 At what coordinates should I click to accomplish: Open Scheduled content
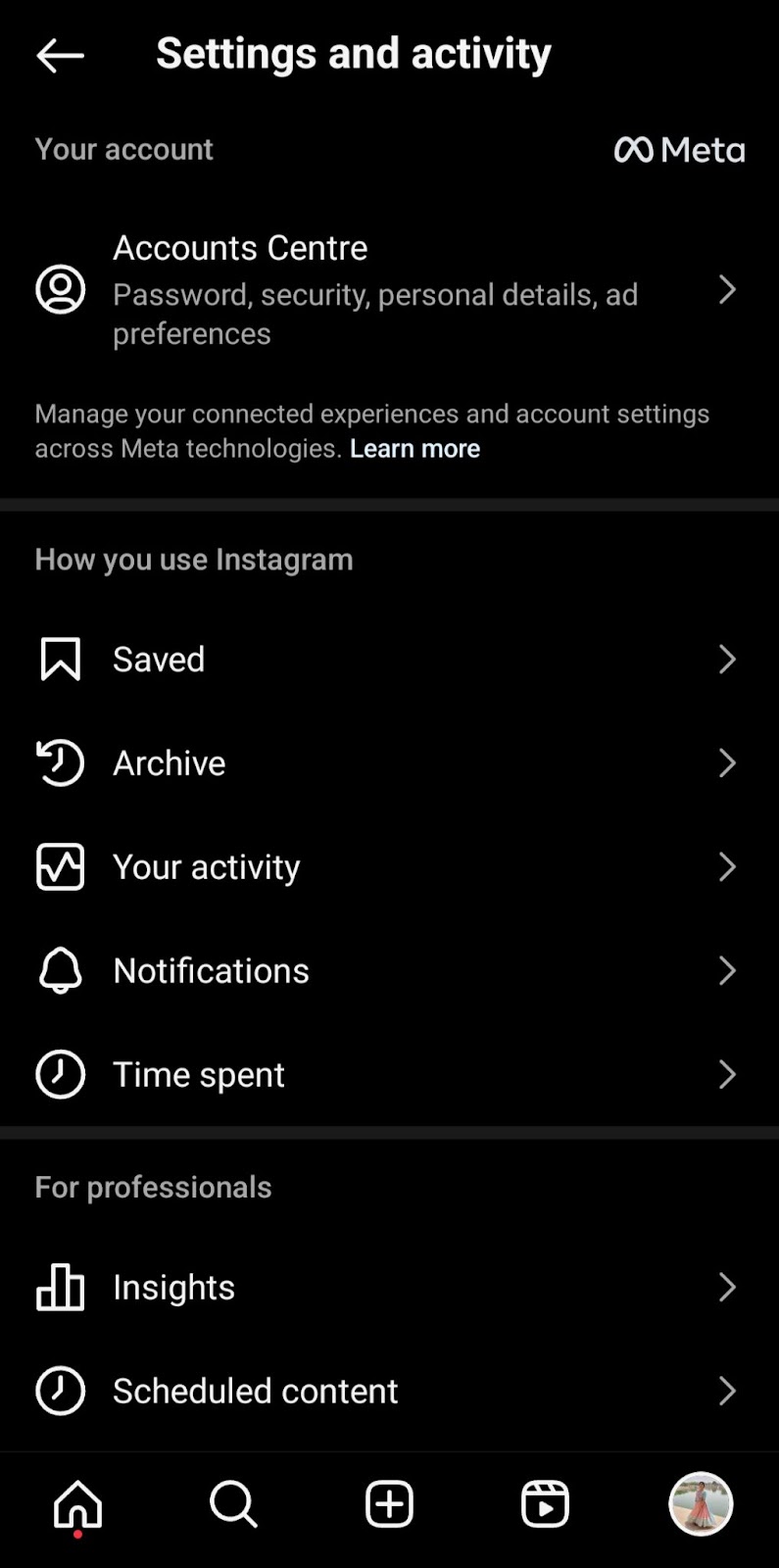[x=389, y=1391]
